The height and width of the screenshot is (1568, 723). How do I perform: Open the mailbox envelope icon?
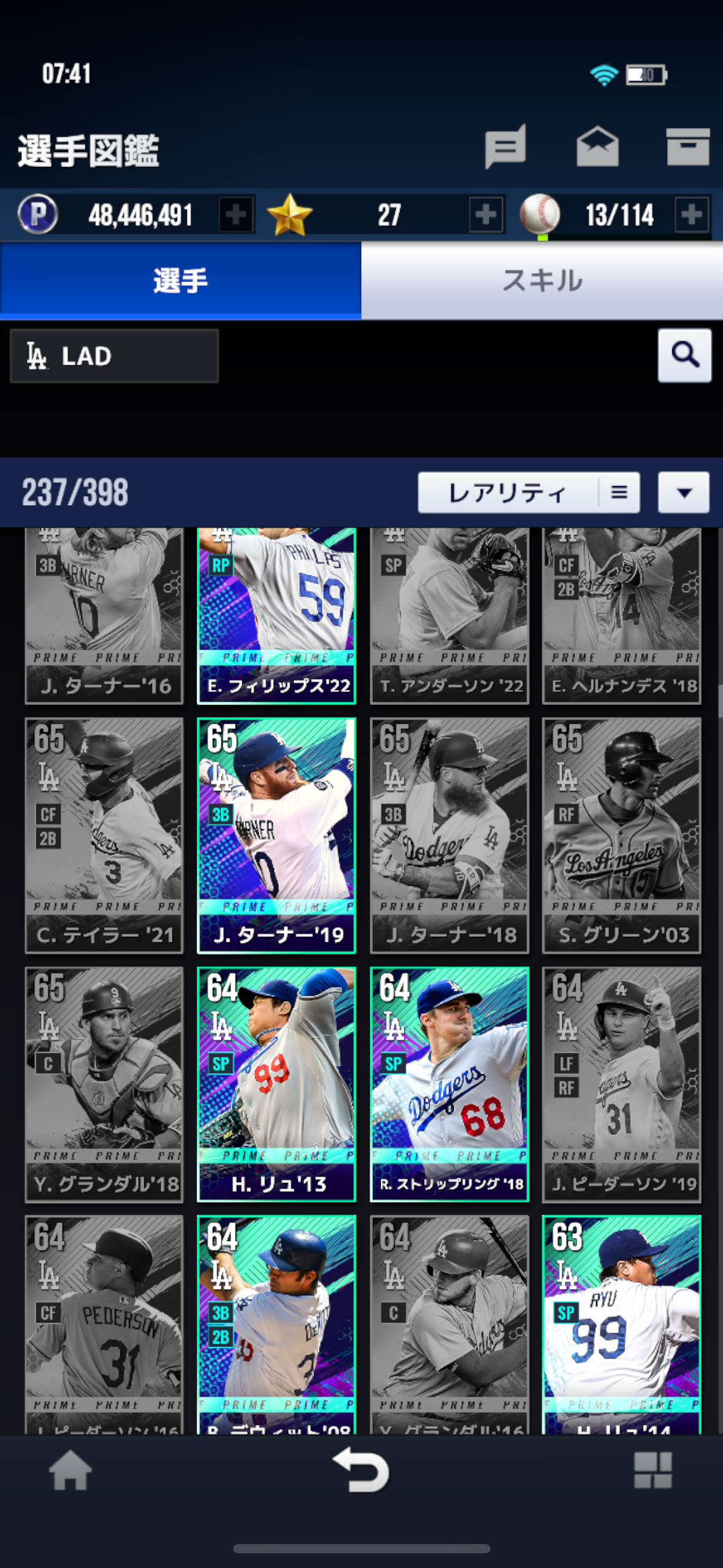(597, 147)
